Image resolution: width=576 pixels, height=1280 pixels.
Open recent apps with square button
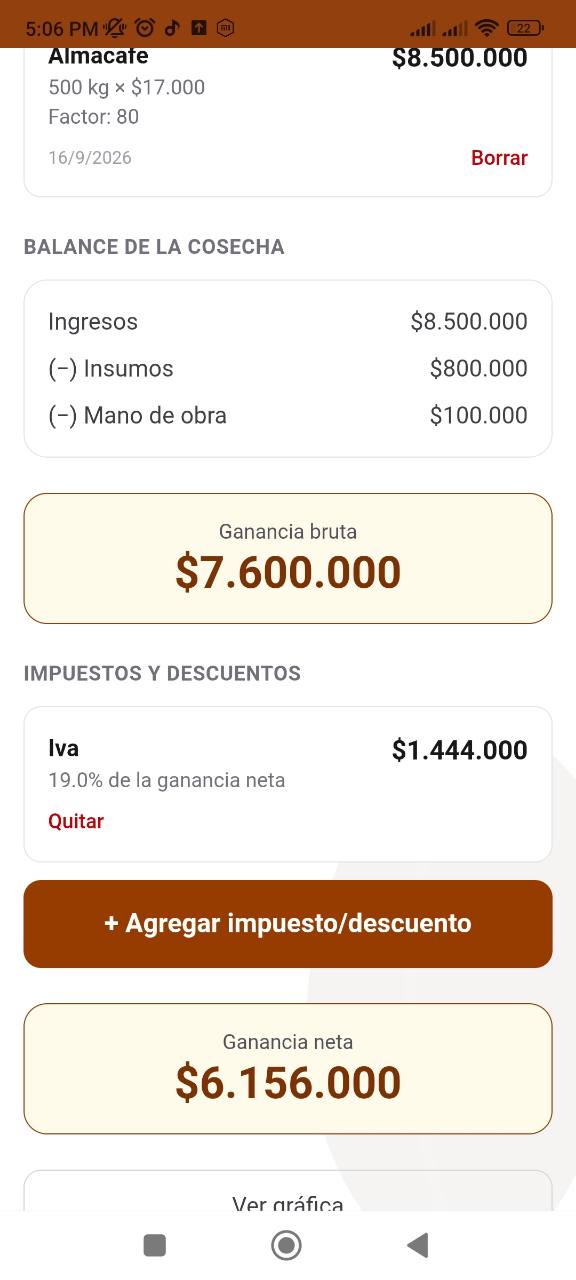[x=155, y=1245]
